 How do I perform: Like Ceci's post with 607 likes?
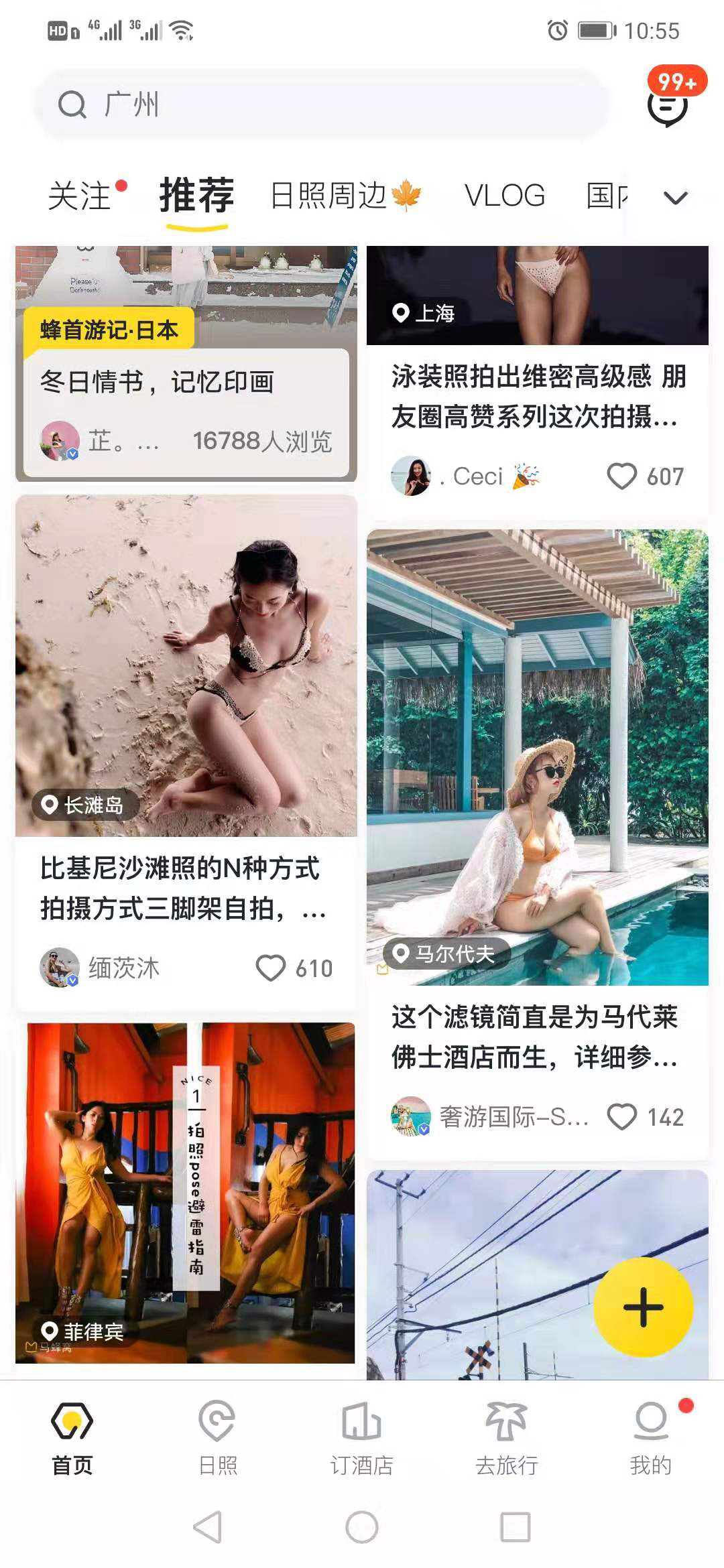[621, 476]
